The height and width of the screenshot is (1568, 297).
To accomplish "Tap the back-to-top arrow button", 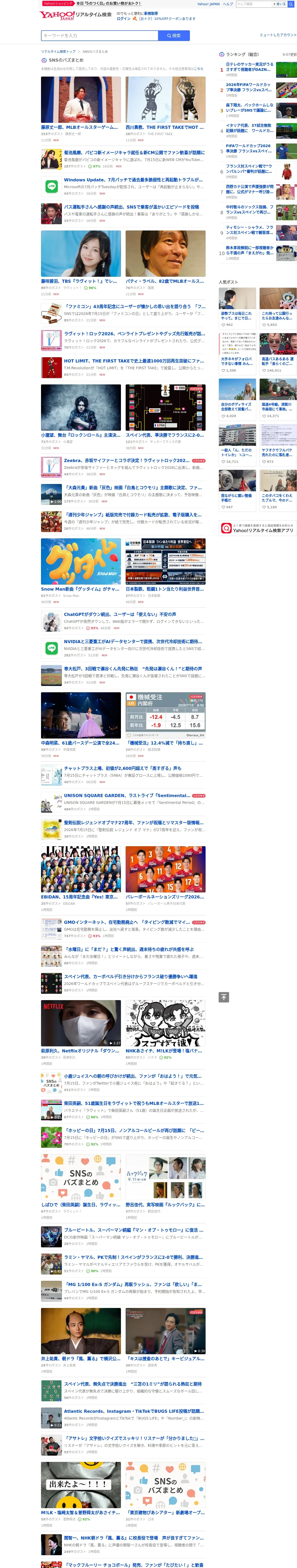I will tap(224, 997).
